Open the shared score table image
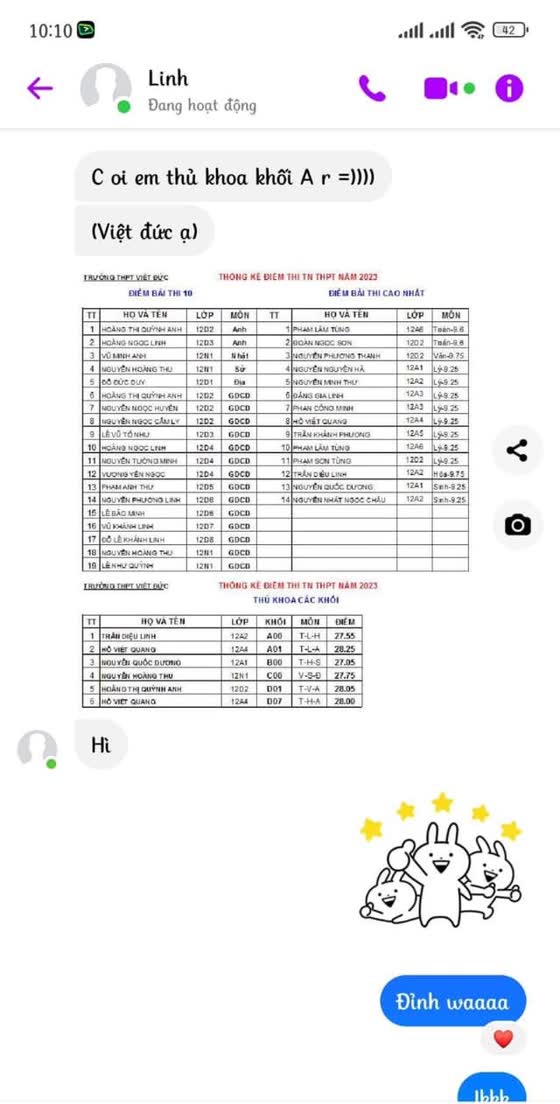 click(275, 489)
